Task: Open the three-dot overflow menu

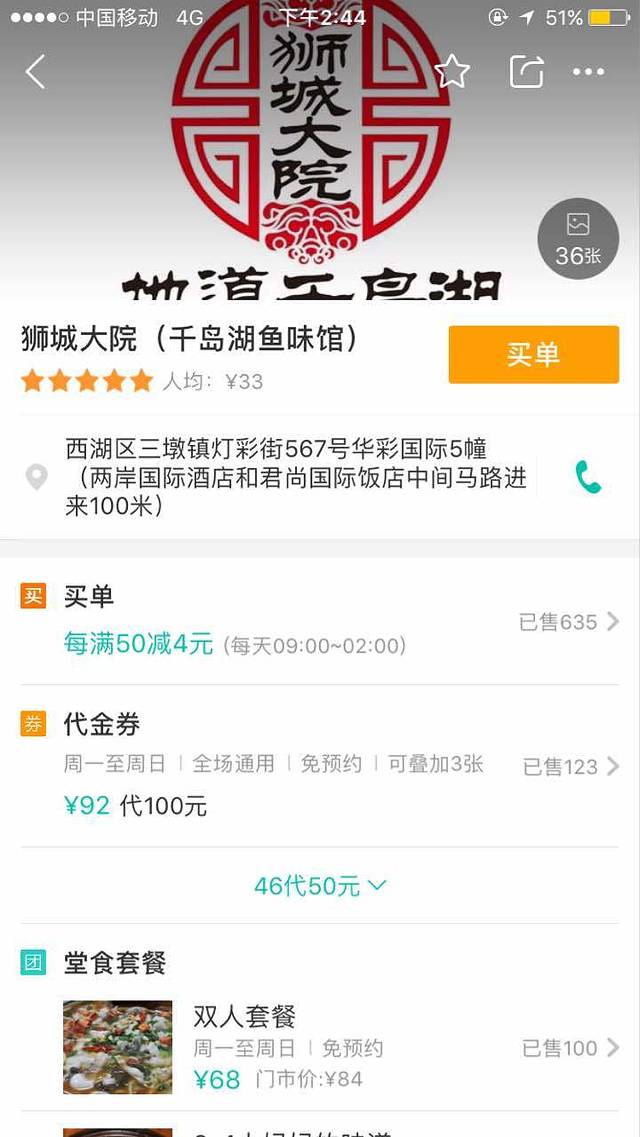Action: coord(589,72)
